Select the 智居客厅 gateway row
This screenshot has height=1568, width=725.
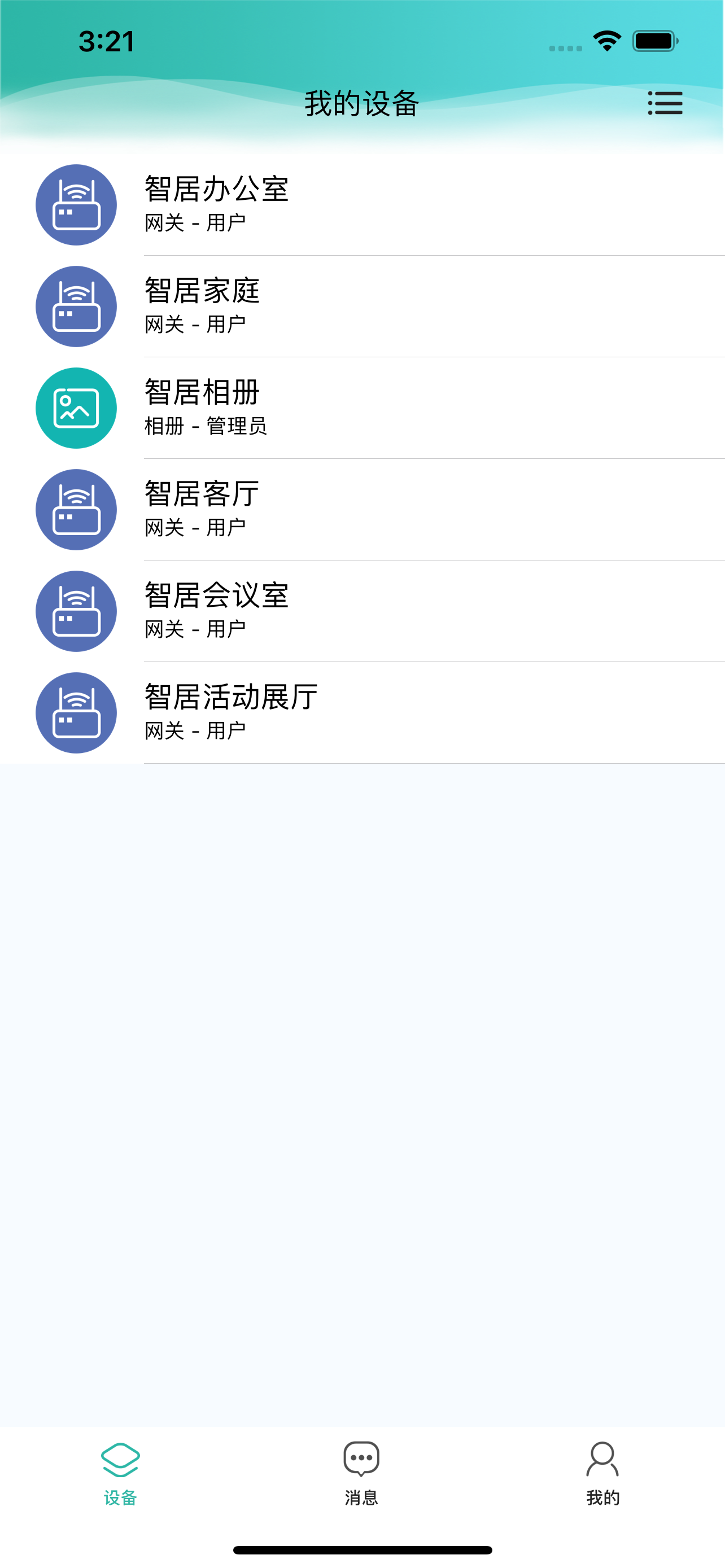pyautogui.click(x=363, y=510)
